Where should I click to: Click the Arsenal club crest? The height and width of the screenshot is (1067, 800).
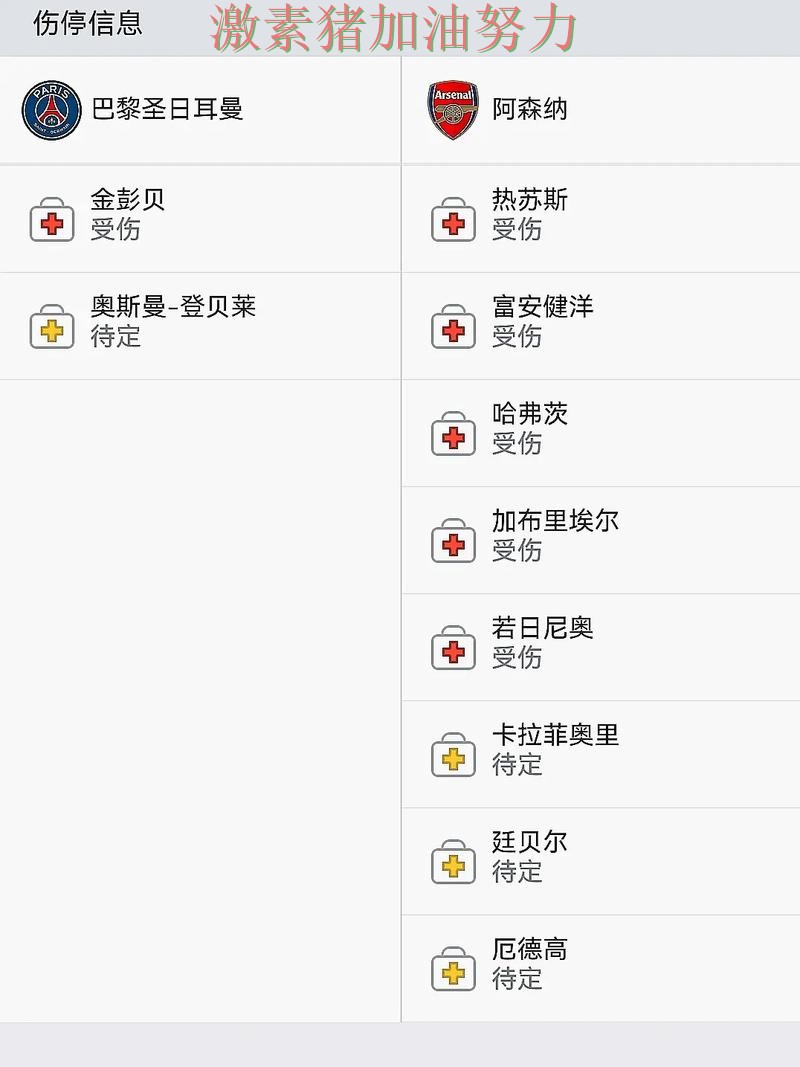(452, 109)
